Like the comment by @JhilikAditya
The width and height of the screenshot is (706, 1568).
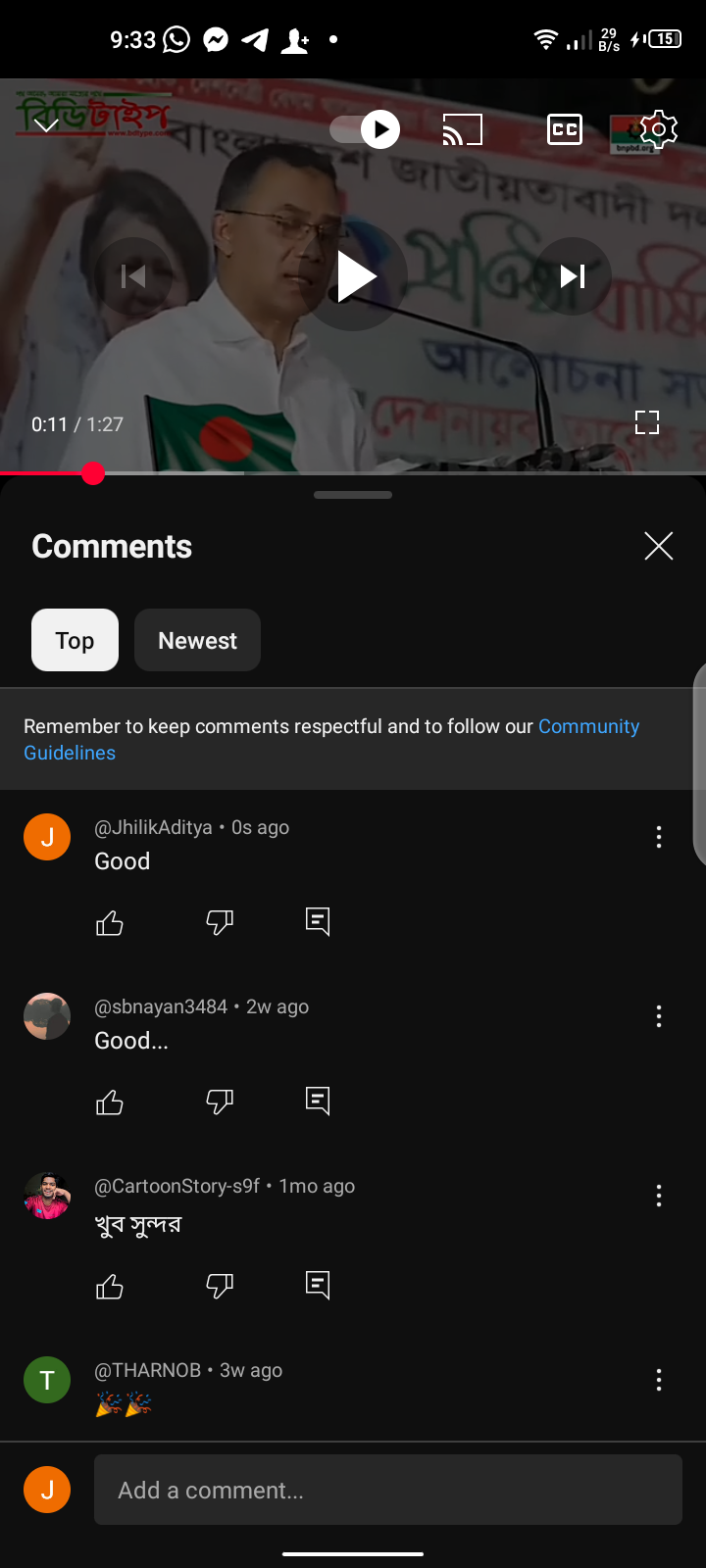pyautogui.click(x=110, y=922)
